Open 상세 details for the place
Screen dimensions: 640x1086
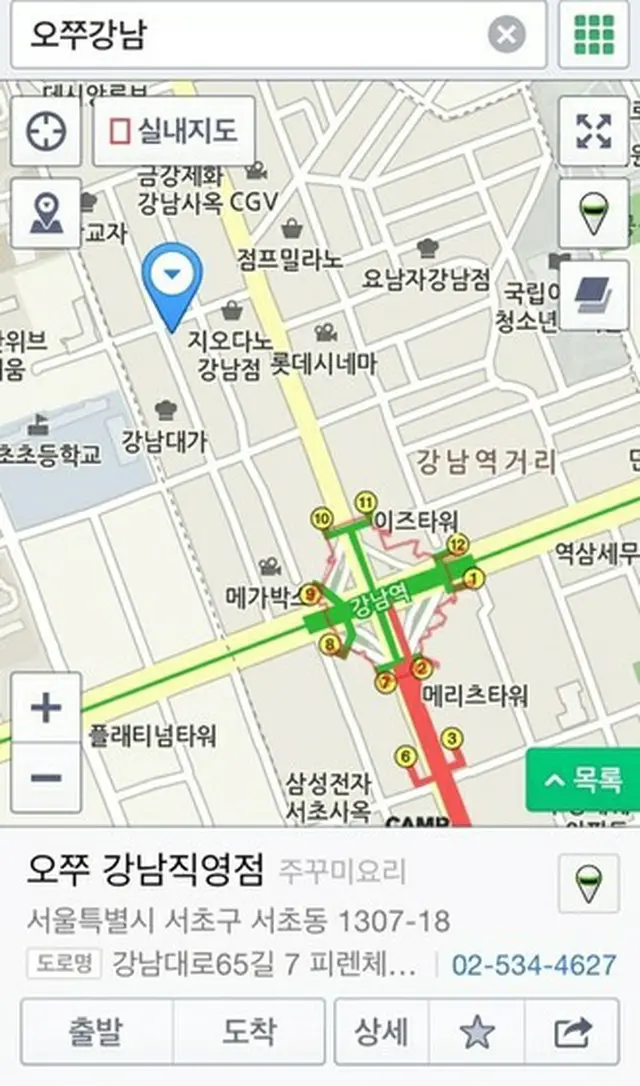[x=382, y=1031]
